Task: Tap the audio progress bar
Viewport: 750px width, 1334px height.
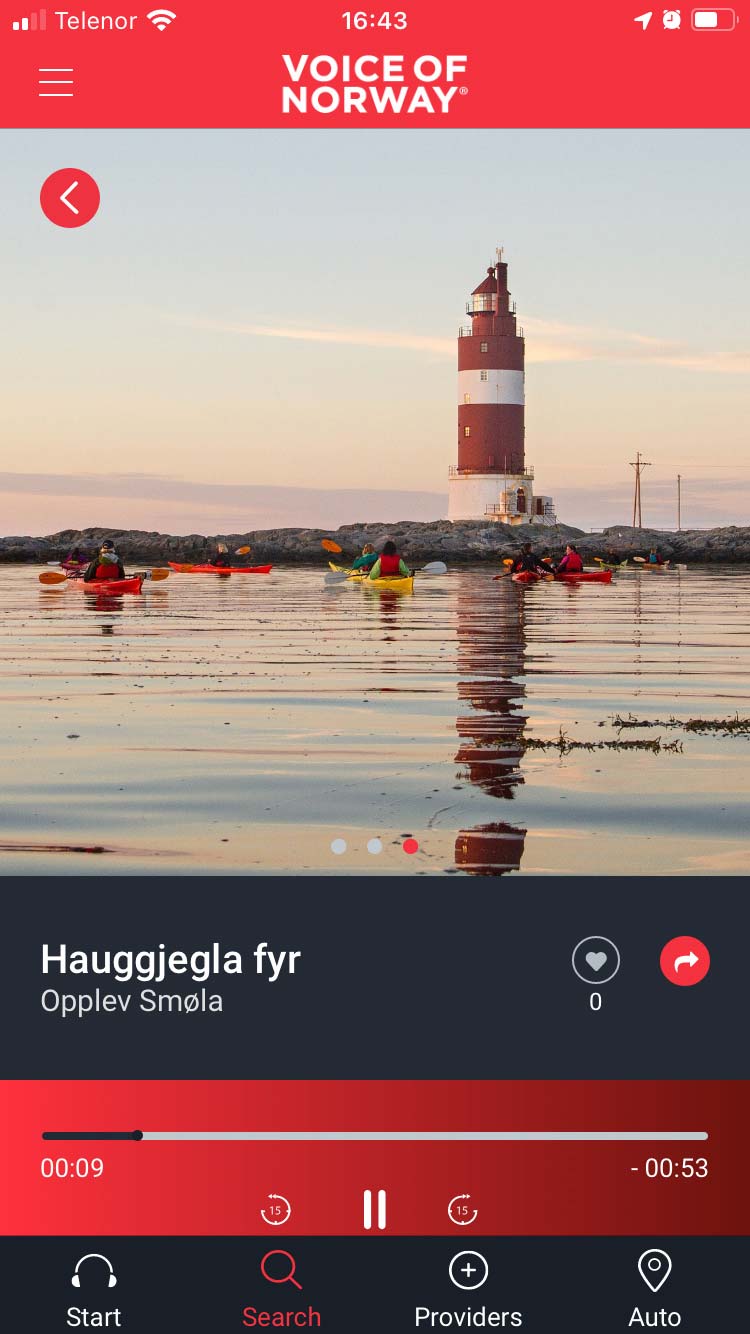Action: click(375, 1136)
